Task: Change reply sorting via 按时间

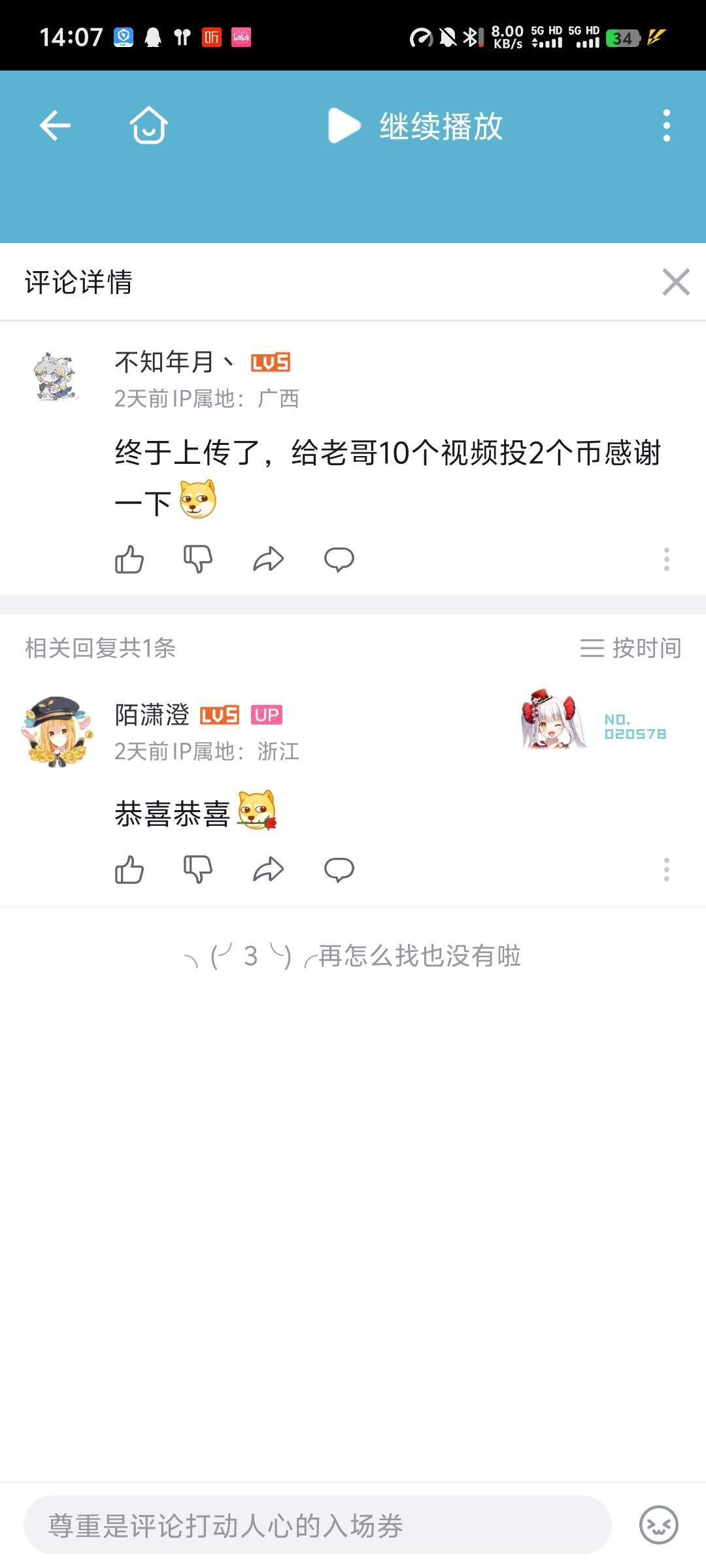Action: [x=631, y=648]
